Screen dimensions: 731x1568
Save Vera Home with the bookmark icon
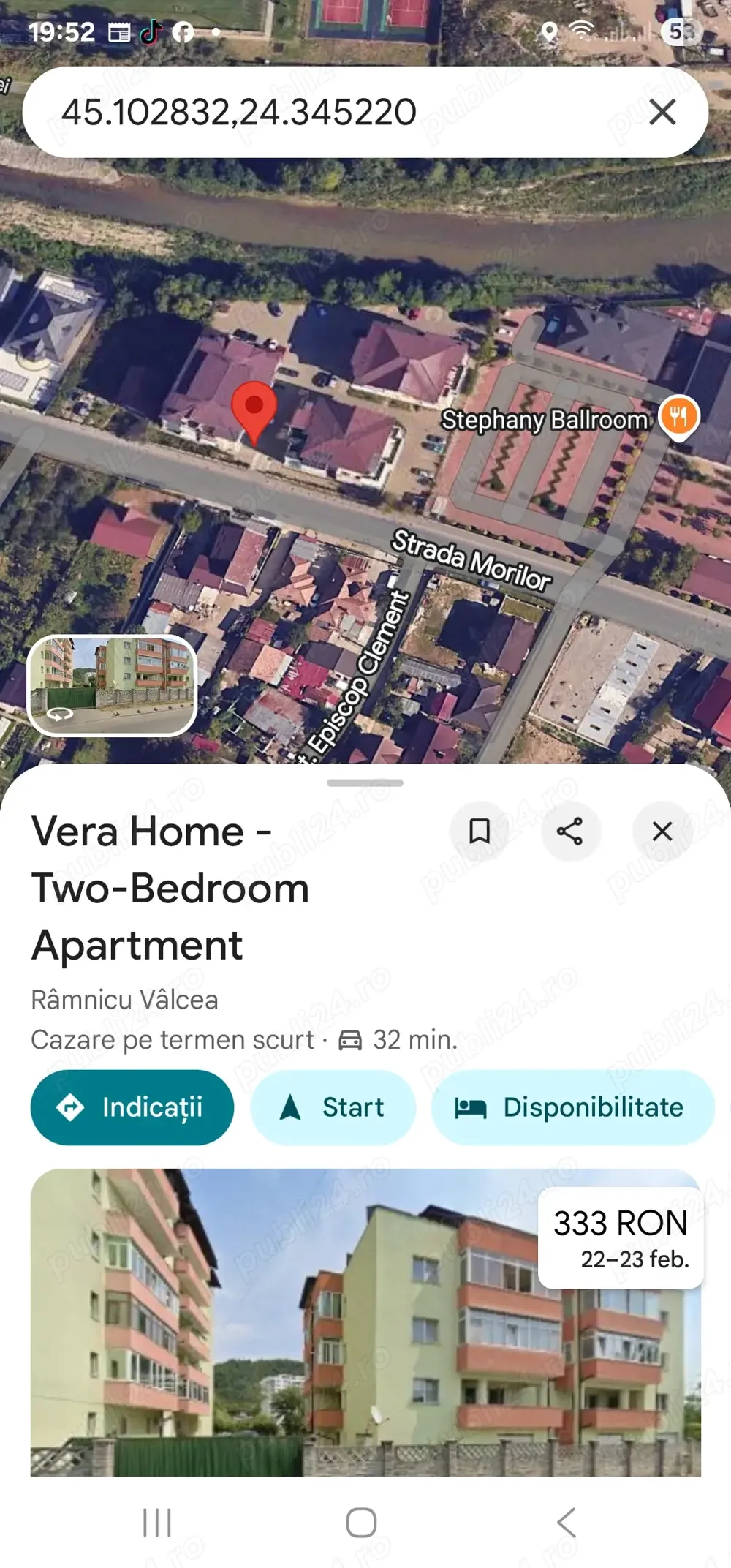click(x=480, y=832)
